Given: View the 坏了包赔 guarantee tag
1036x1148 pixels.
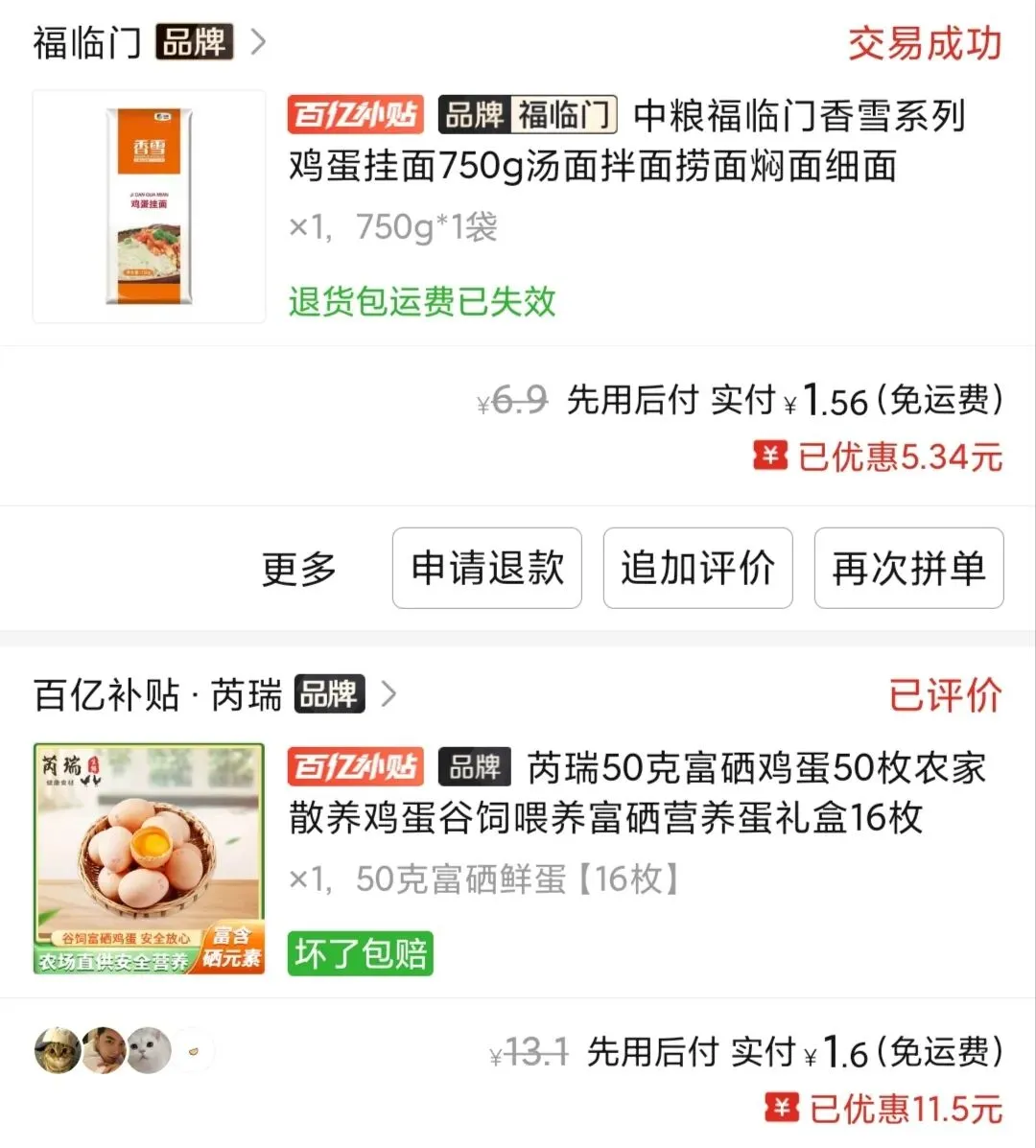Looking at the screenshot, I should (x=361, y=953).
